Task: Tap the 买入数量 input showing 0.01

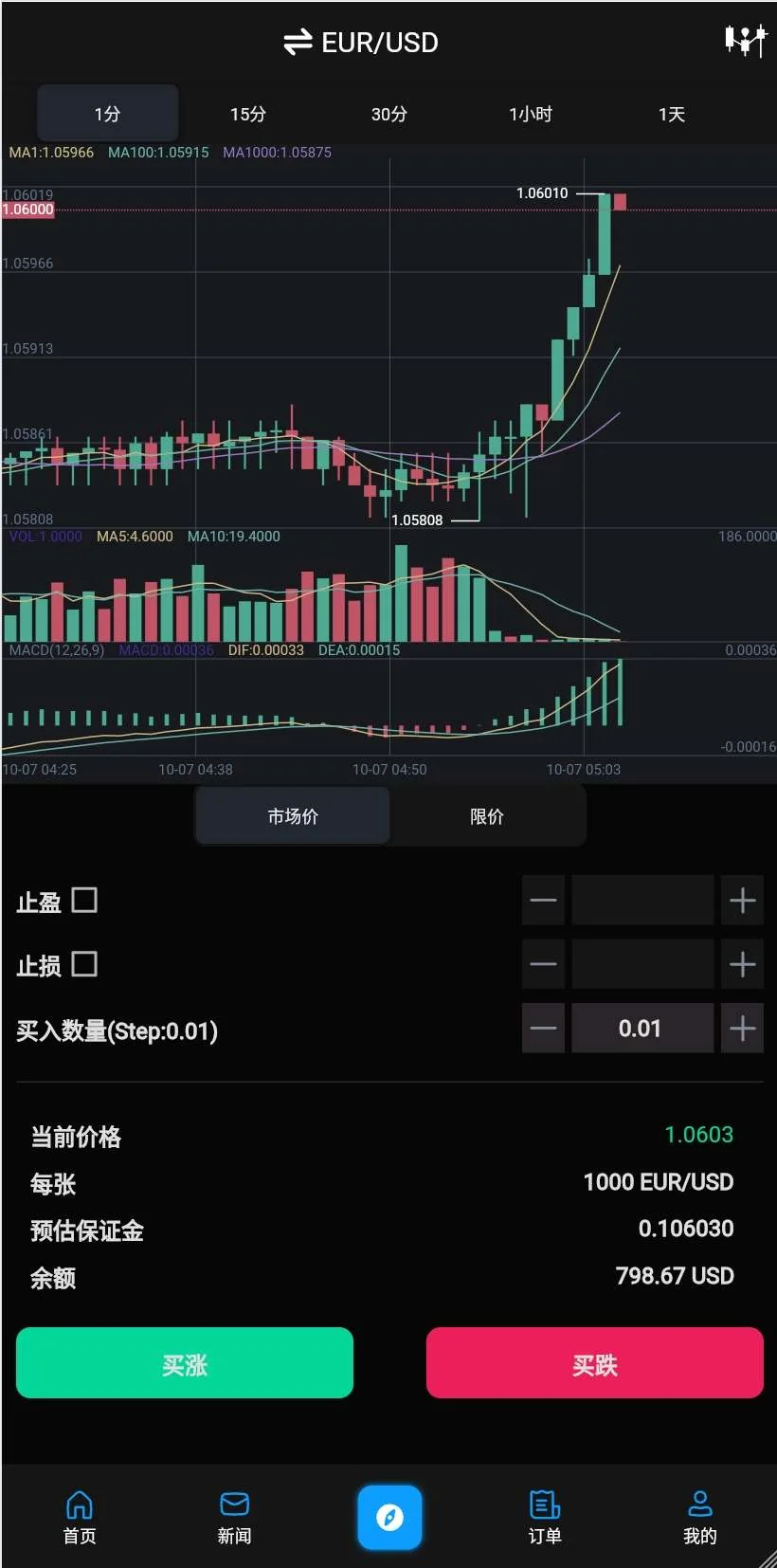Action: [x=641, y=1029]
